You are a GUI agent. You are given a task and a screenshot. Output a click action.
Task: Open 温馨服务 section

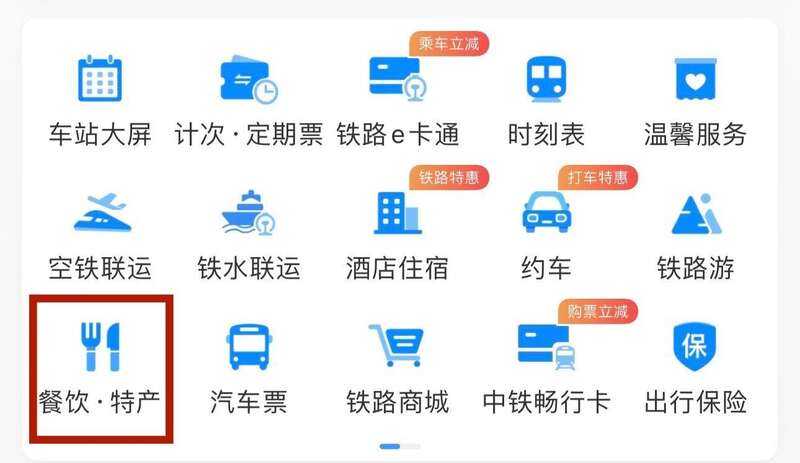(x=696, y=100)
